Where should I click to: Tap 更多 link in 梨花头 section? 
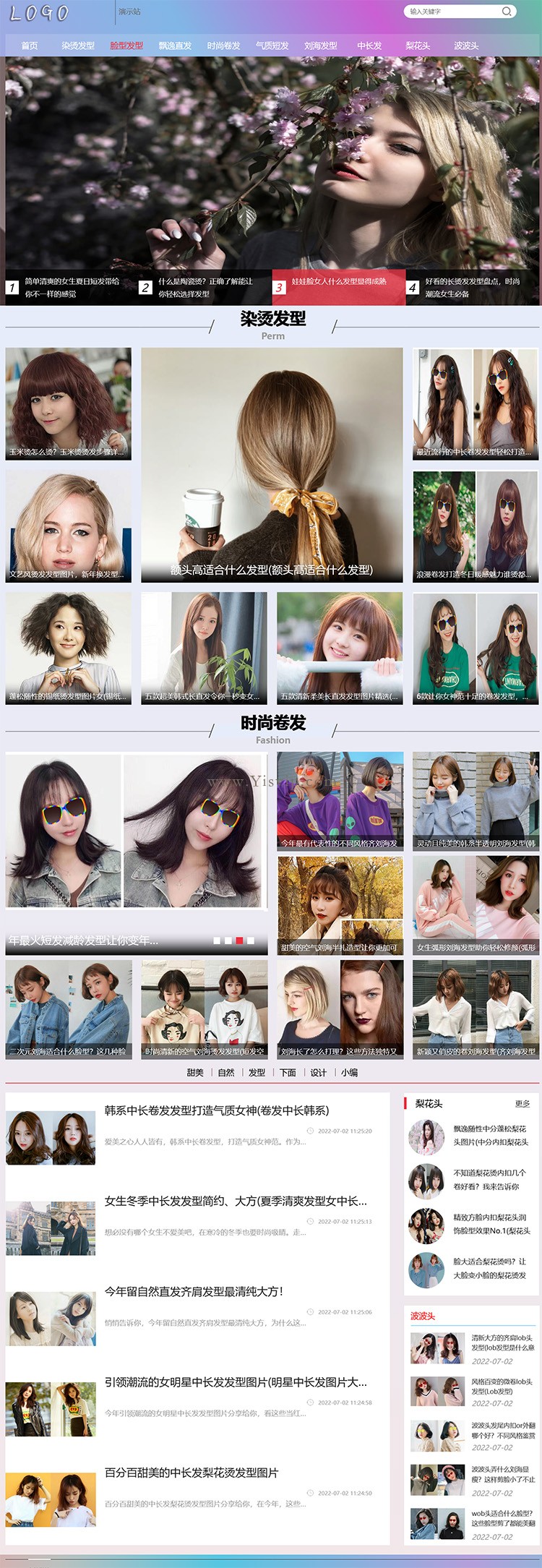(x=522, y=1104)
